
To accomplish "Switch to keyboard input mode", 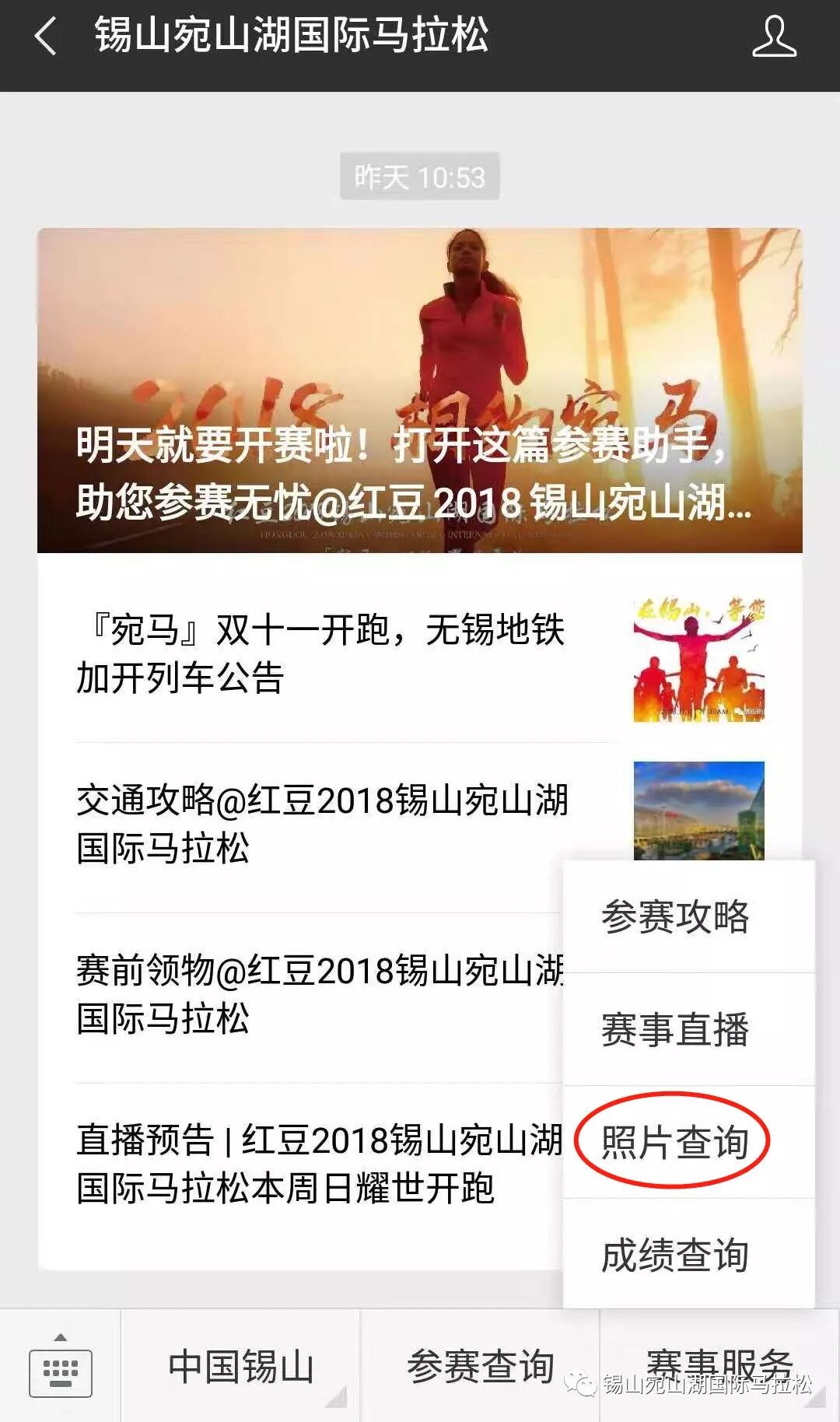I will [60, 1366].
